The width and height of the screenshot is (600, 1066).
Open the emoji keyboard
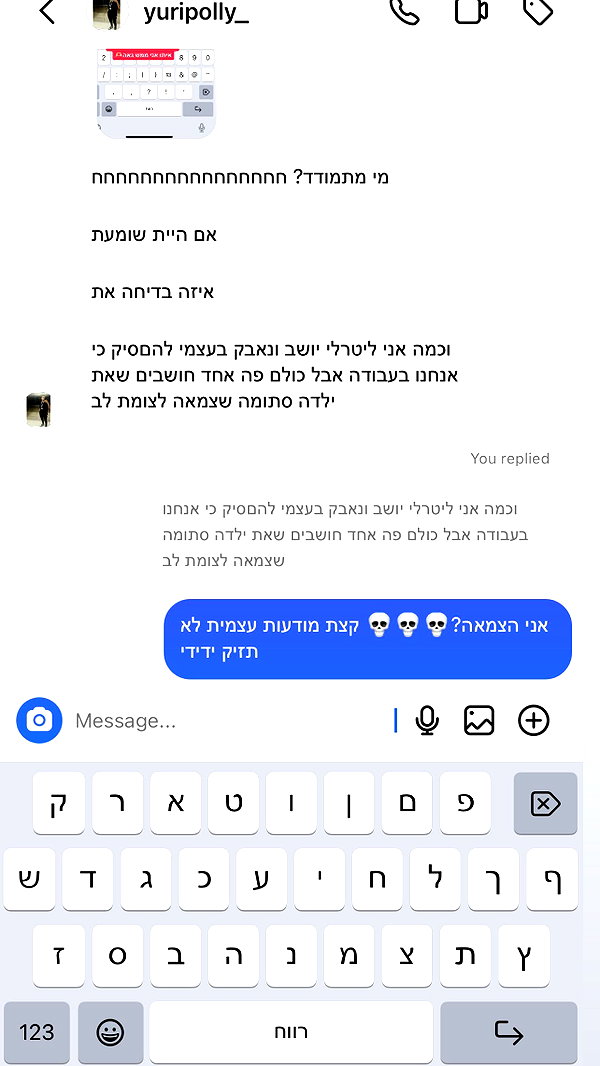point(110,1033)
